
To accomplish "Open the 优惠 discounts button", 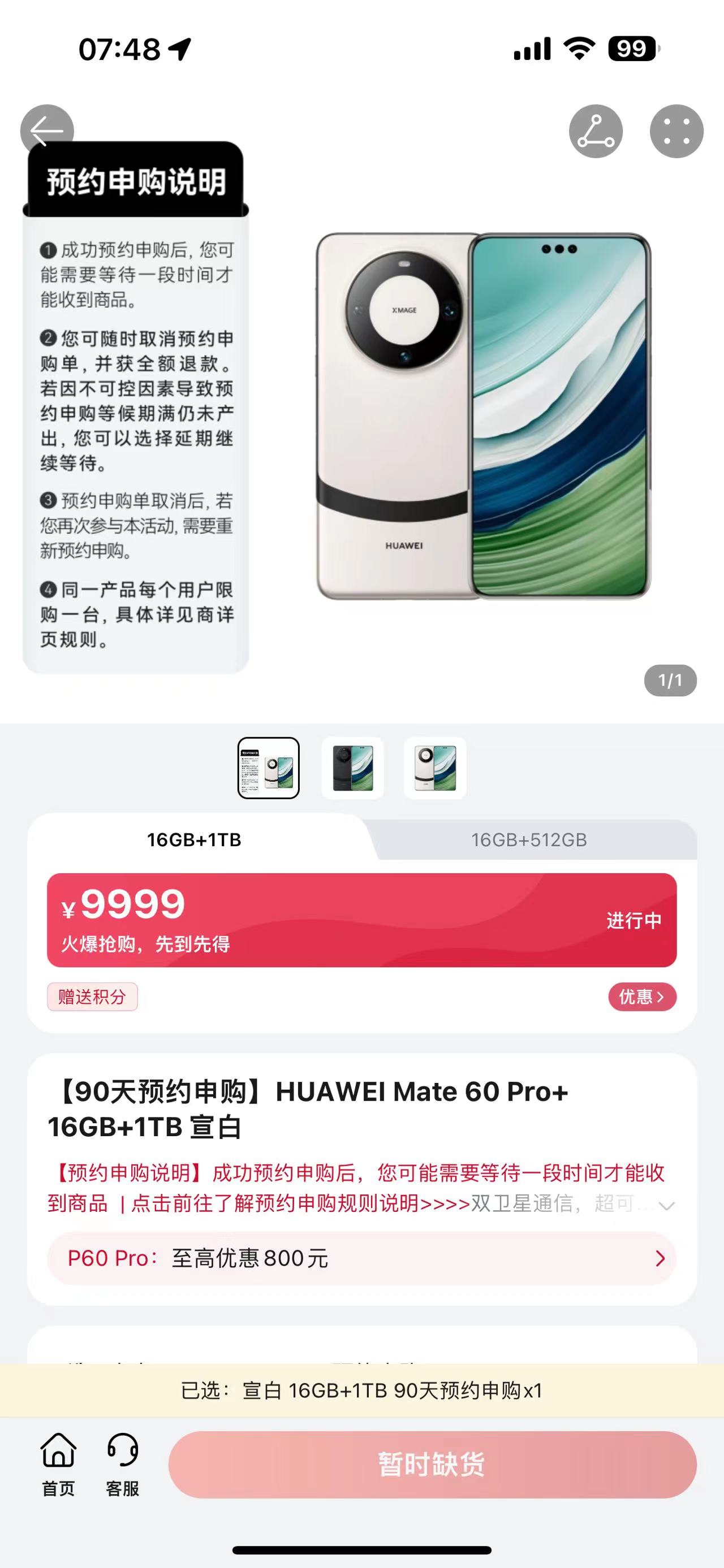I will click(x=642, y=997).
